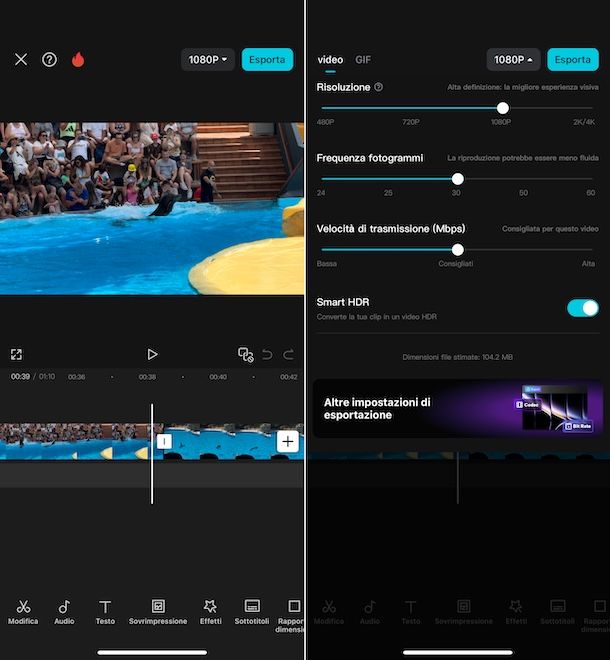Open the Sovrimpressione tool
This screenshot has width=610, height=660.
coord(158,611)
